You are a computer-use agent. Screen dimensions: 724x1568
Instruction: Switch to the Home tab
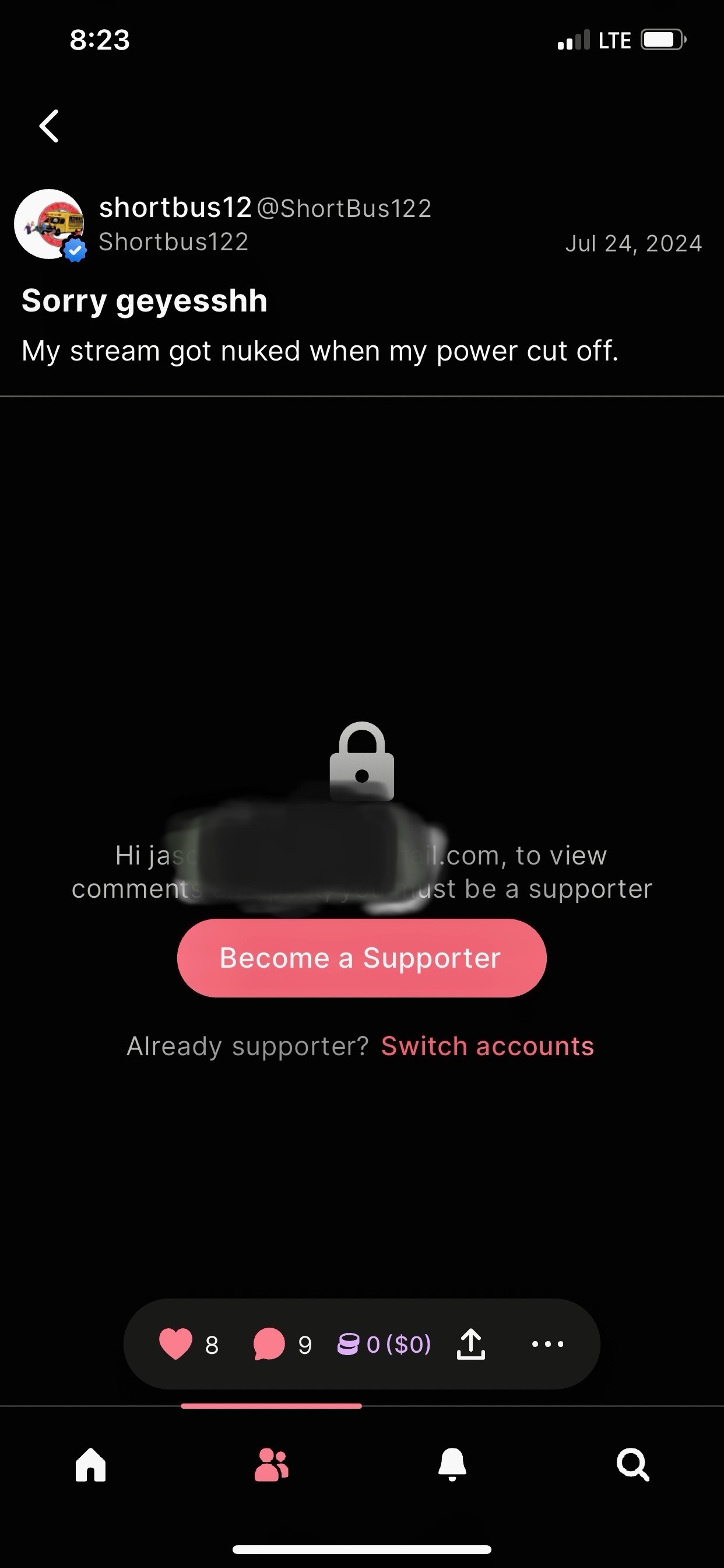click(x=91, y=1464)
